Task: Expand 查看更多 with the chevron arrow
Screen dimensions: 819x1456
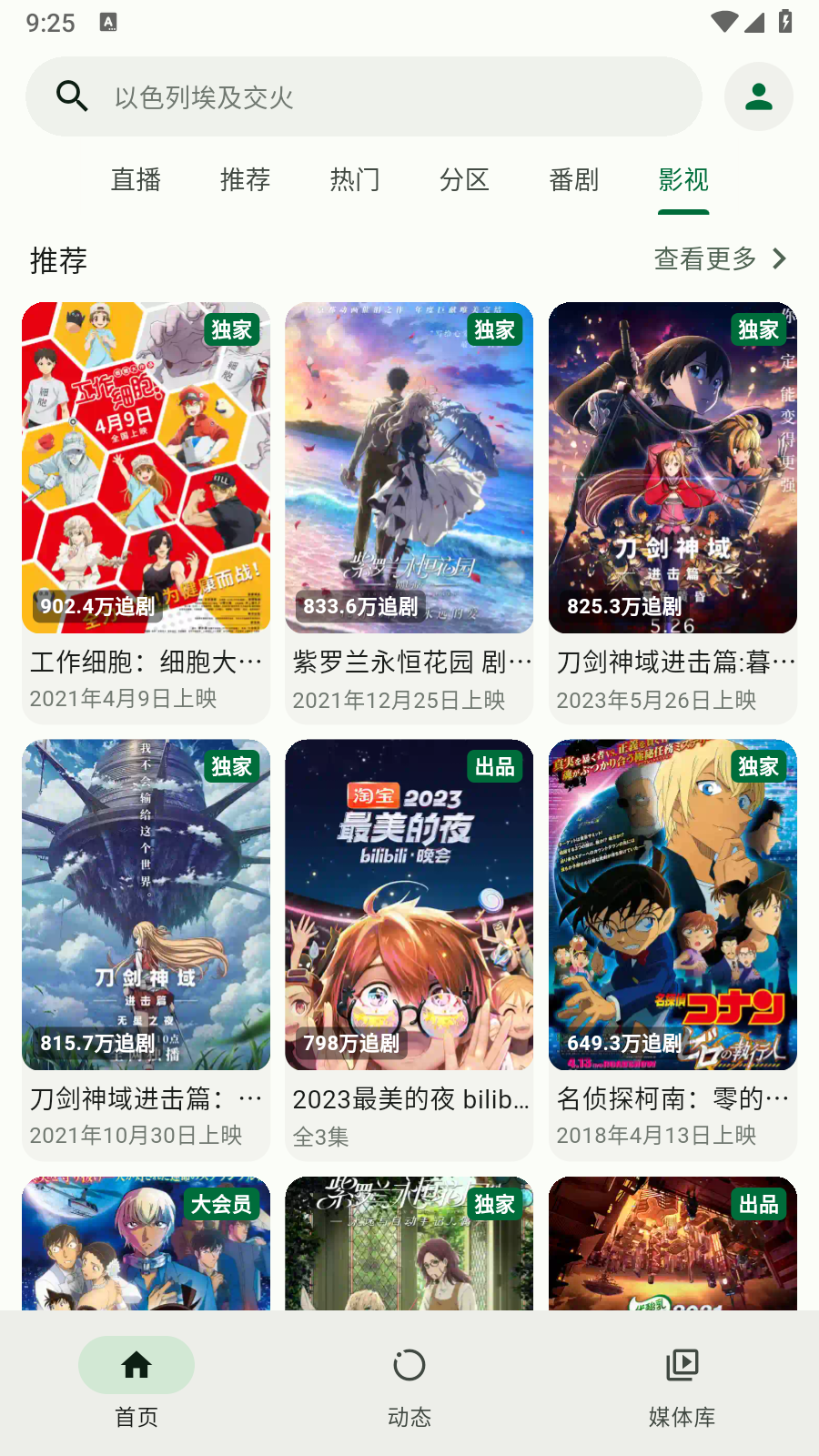Action: coord(718,259)
